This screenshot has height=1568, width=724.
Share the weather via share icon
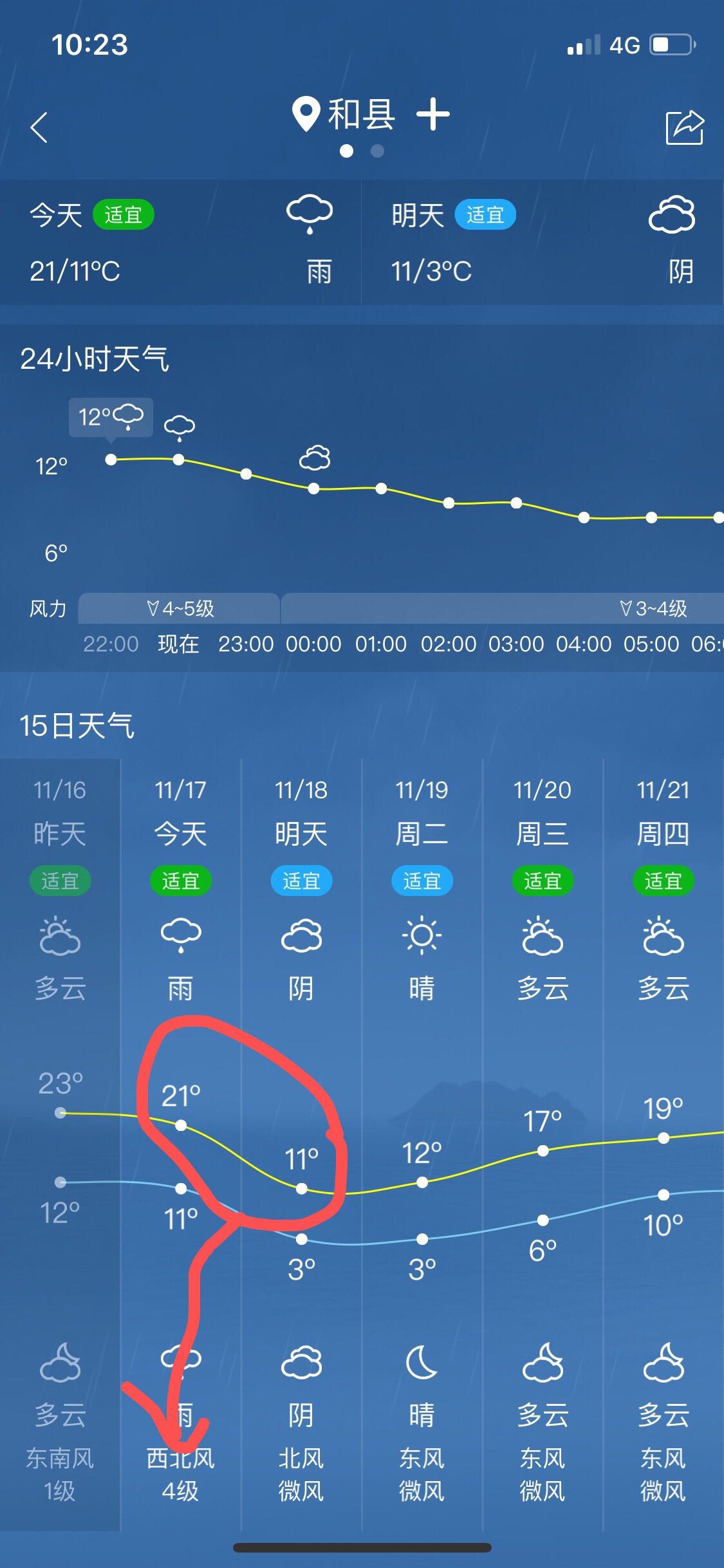[x=684, y=127]
